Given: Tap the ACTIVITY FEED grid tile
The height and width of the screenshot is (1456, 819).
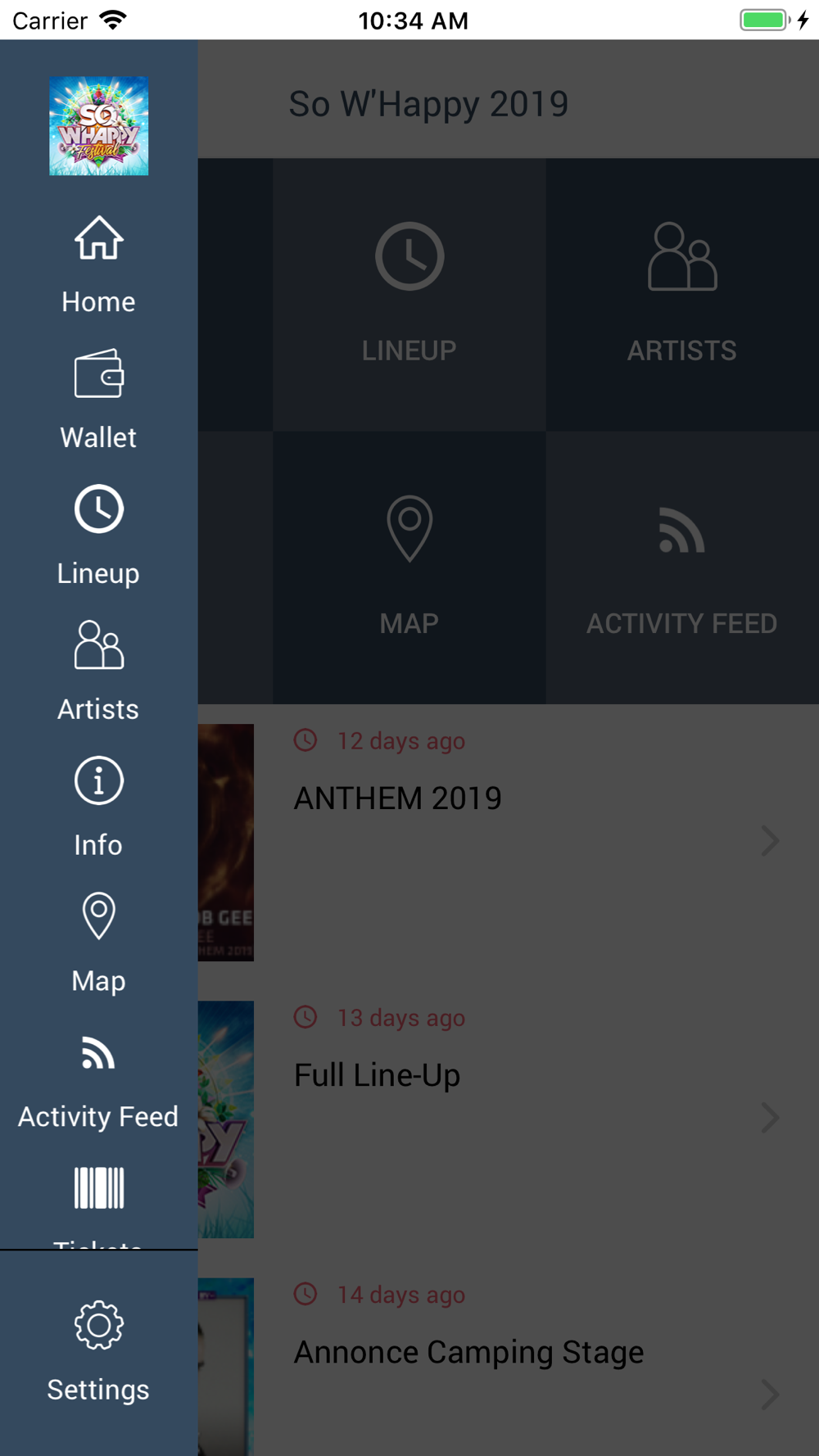Looking at the screenshot, I should pos(681,567).
